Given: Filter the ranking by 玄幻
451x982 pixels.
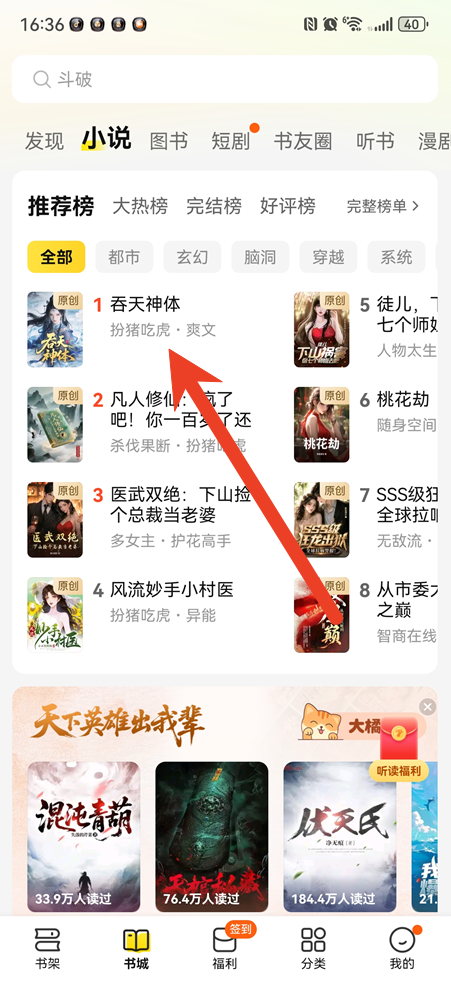Looking at the screenshot, I should [192, 257].
